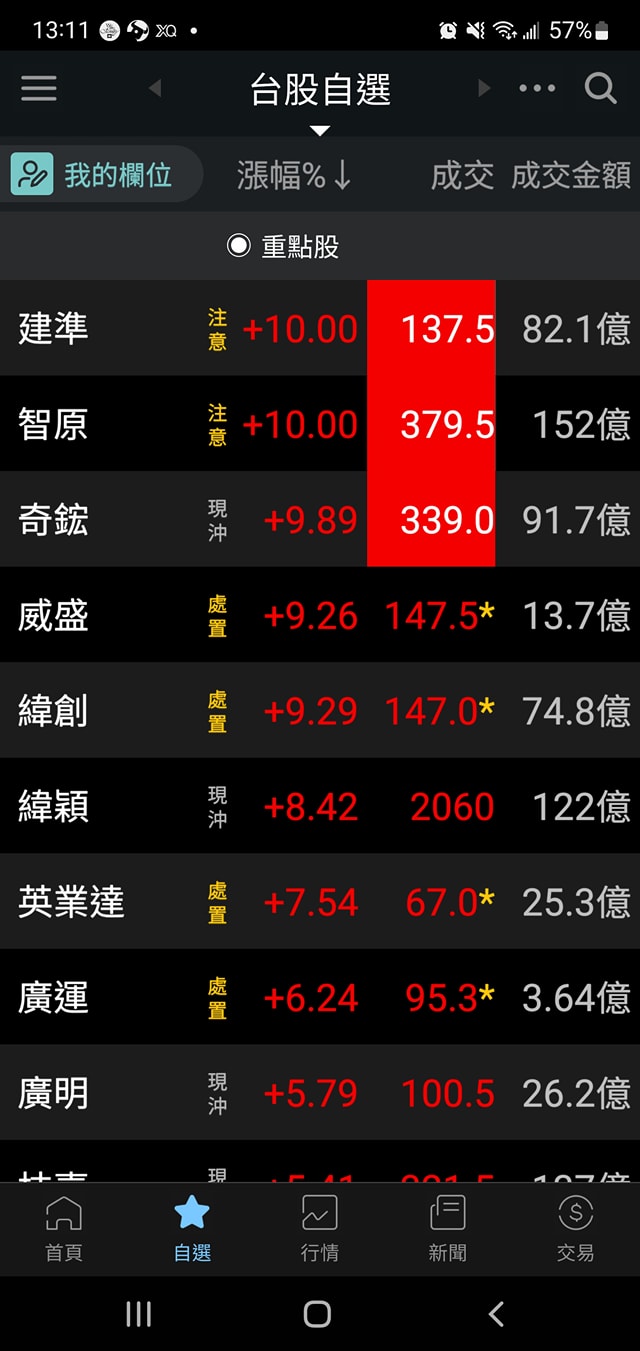The height and width of the screenshot is (1351, 640).
Task: Sort by 漲幅% column header
Action: coord(294,176)
